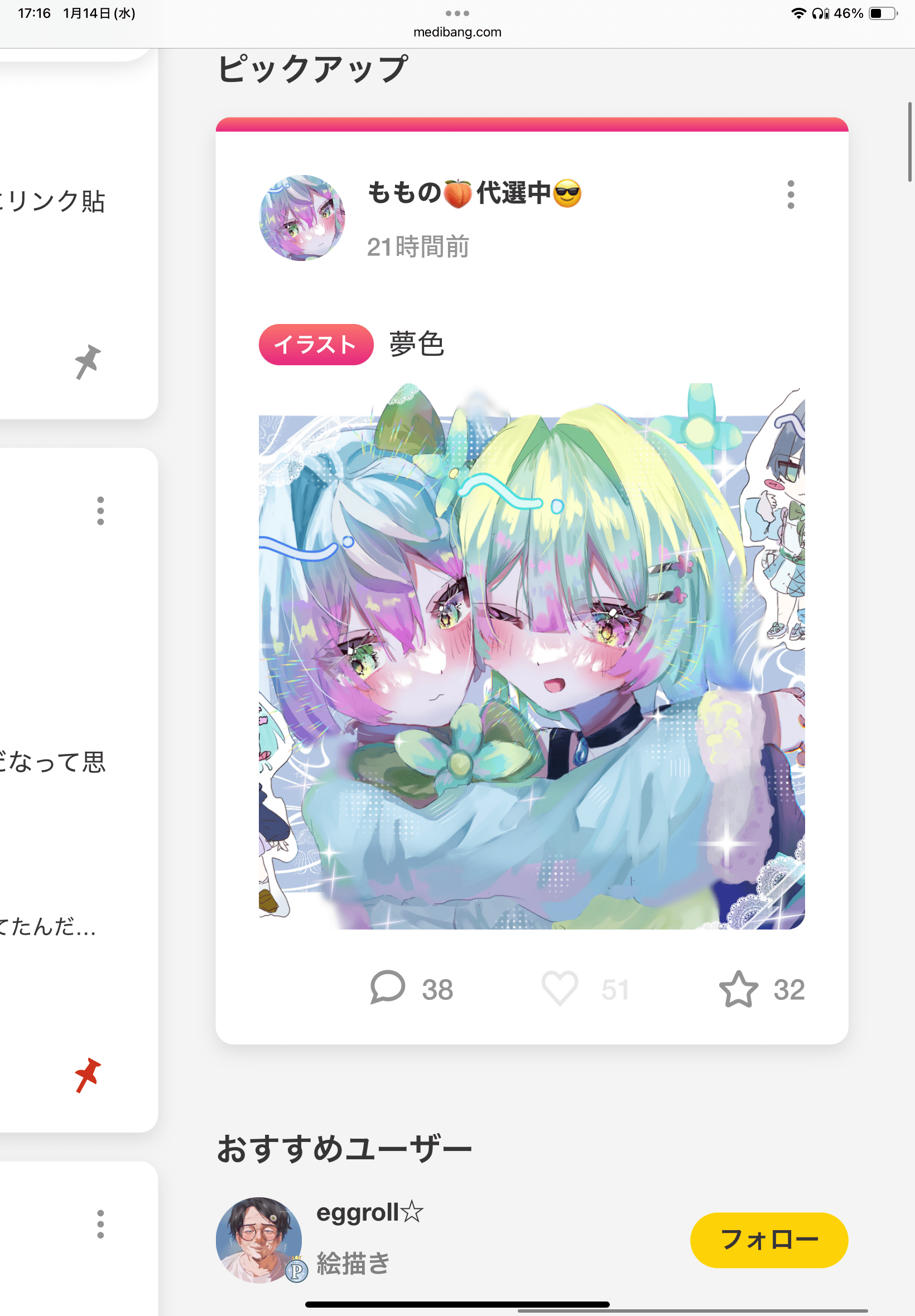Screen dimensions: 915x1316
Task: Open the overflow menu on ももの's post
Action: pos(791,195)
